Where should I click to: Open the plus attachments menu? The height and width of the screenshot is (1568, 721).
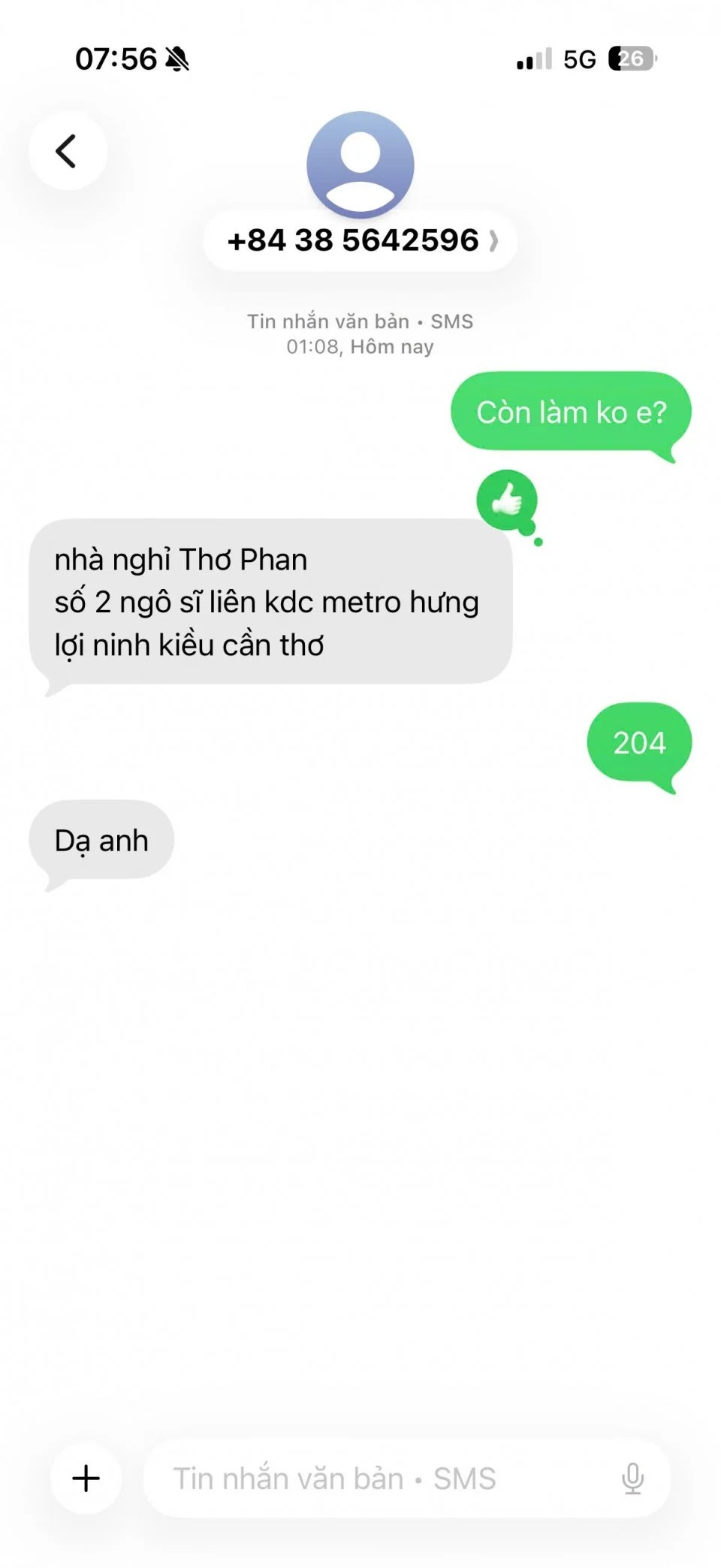[86, 1478]
